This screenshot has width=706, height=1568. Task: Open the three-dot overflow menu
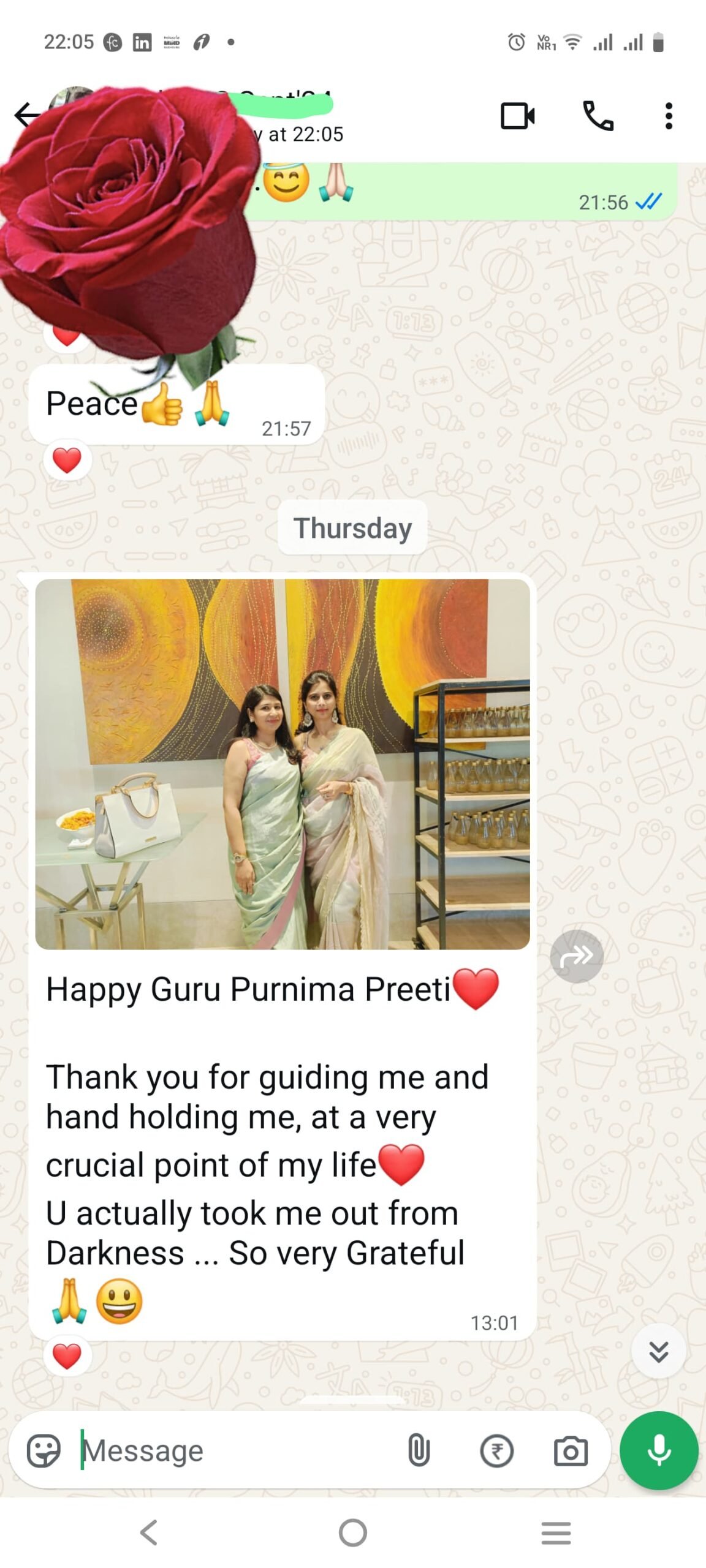pyautogui.click(x=668, y=116)
